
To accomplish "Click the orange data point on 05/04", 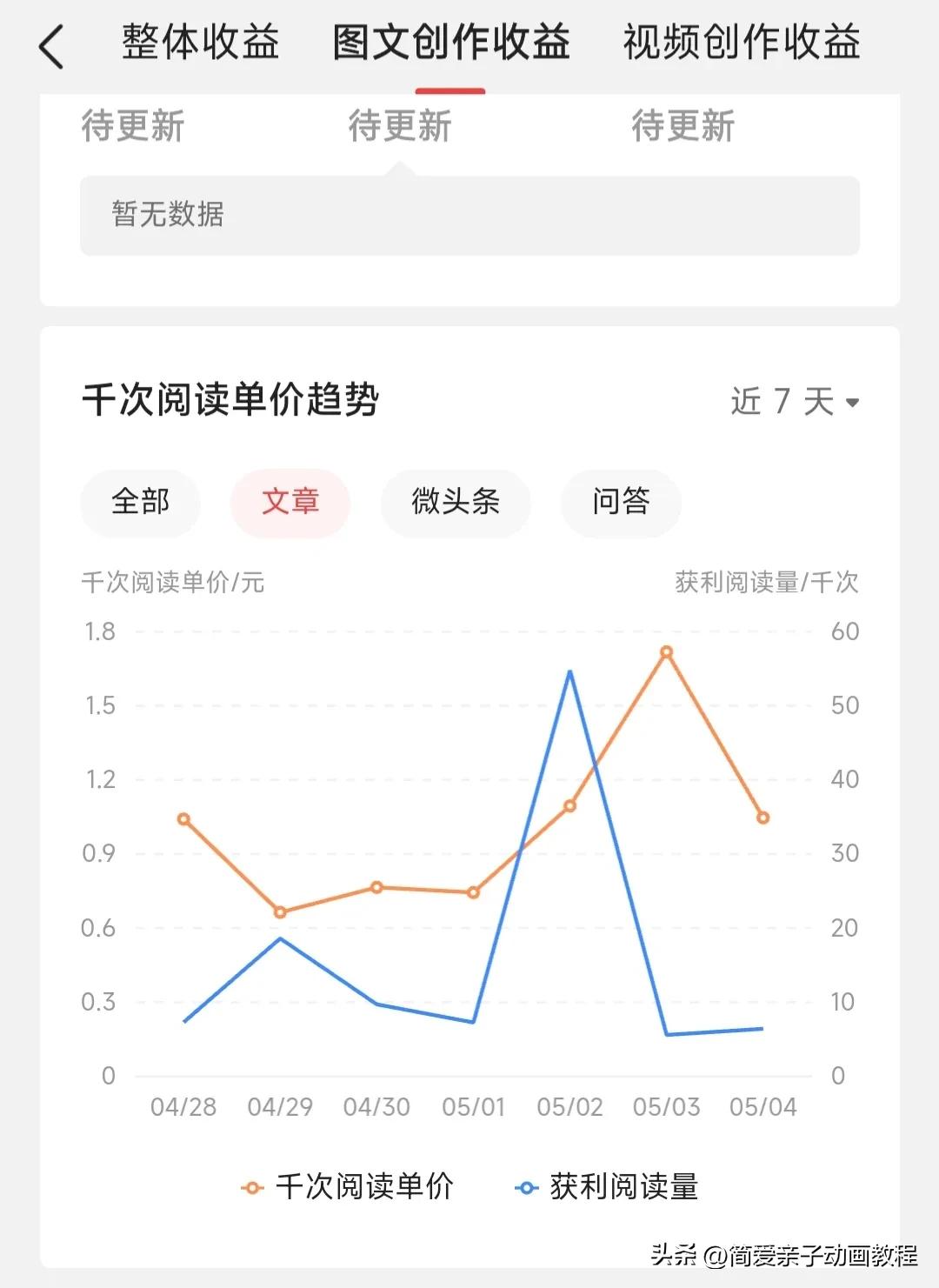I will [763, 818].
